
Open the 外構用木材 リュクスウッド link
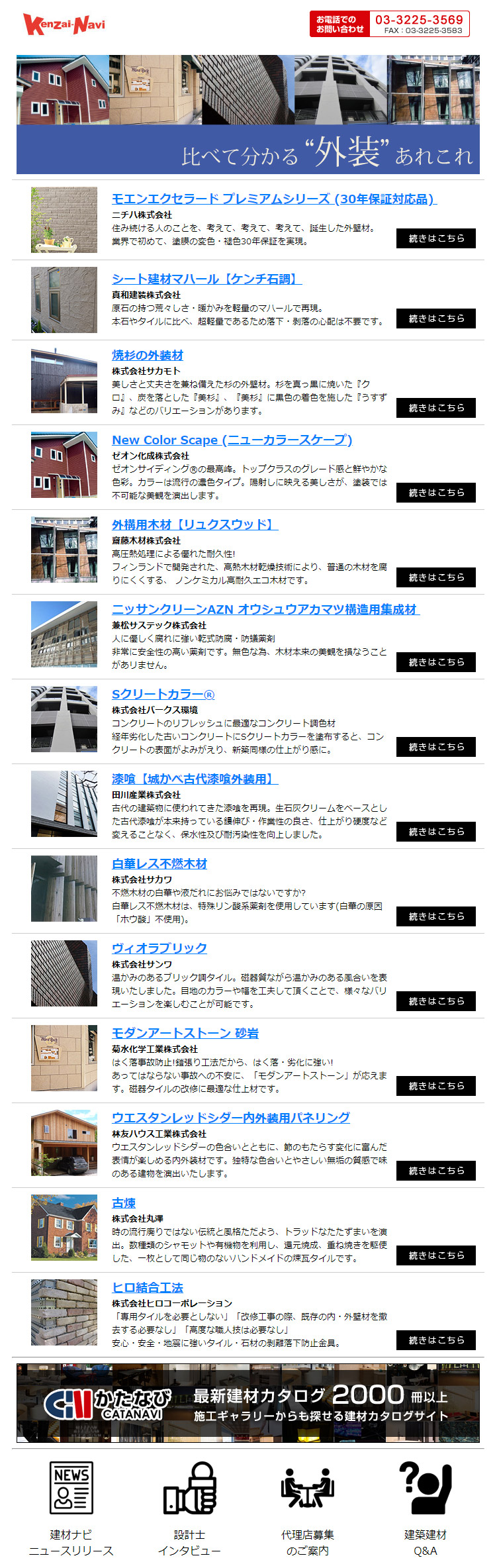[194, 524]
